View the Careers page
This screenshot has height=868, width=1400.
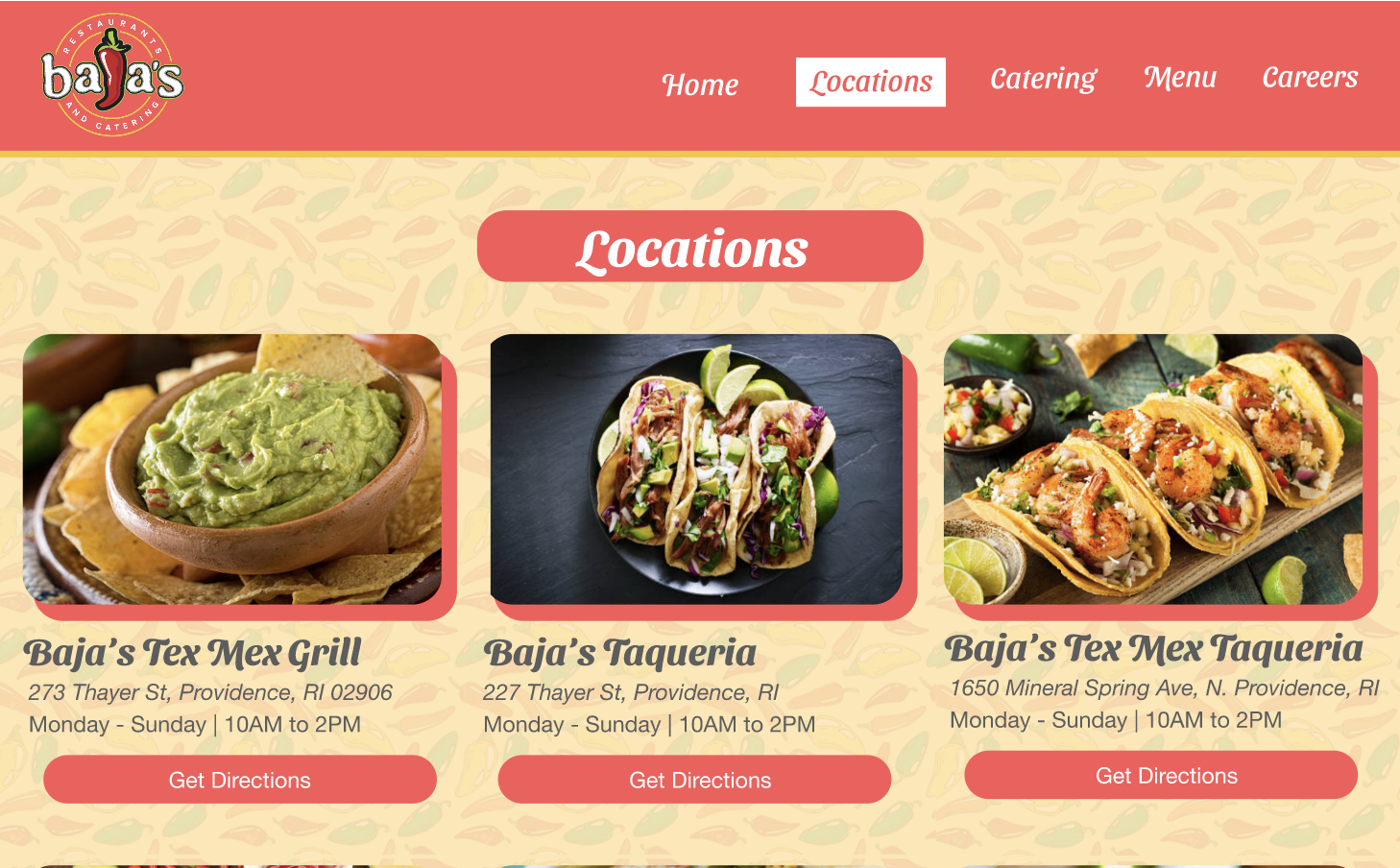[x=1310, y=78]
